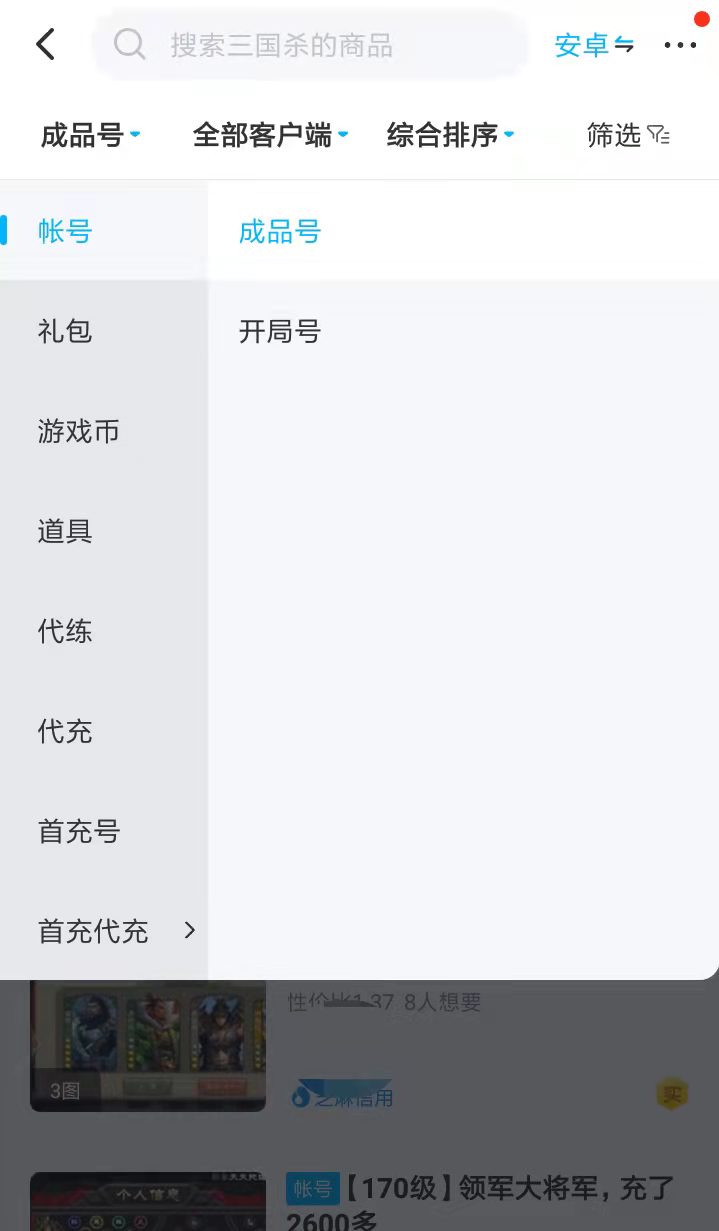This screenshot has width=719, height=1231.
Task: Tap the 搜索三国杀的商品 search box
Action: (x=310, y=45)
